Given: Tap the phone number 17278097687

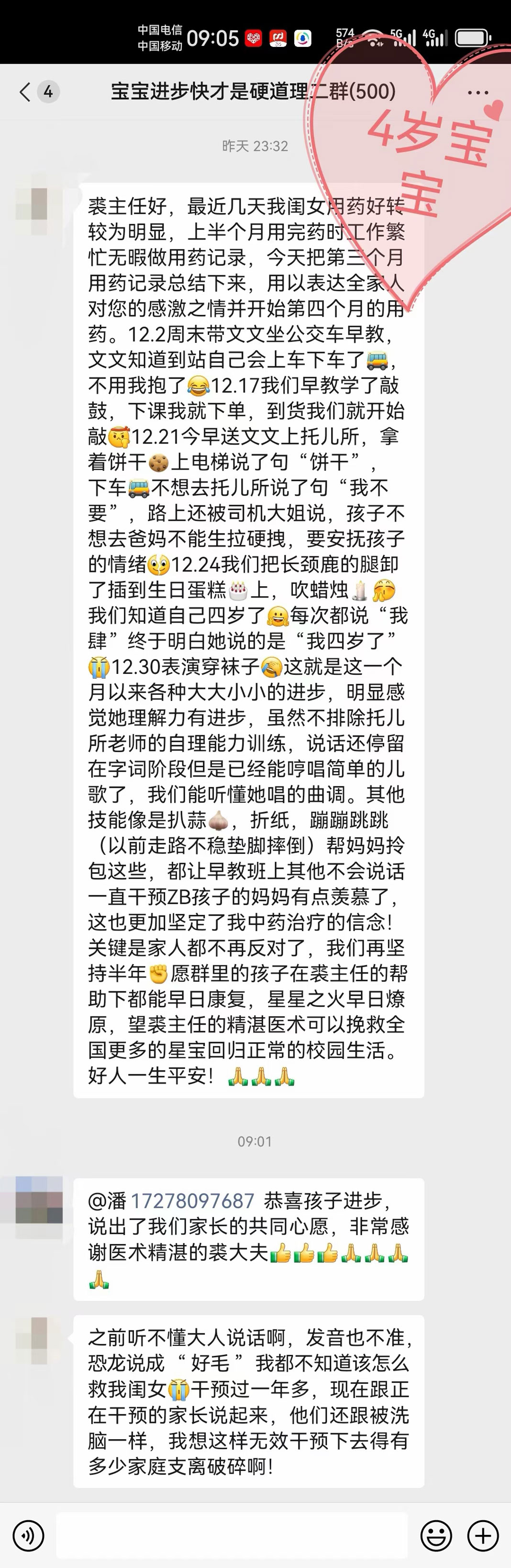Looking at the screenshot, I should point(192,1200).
